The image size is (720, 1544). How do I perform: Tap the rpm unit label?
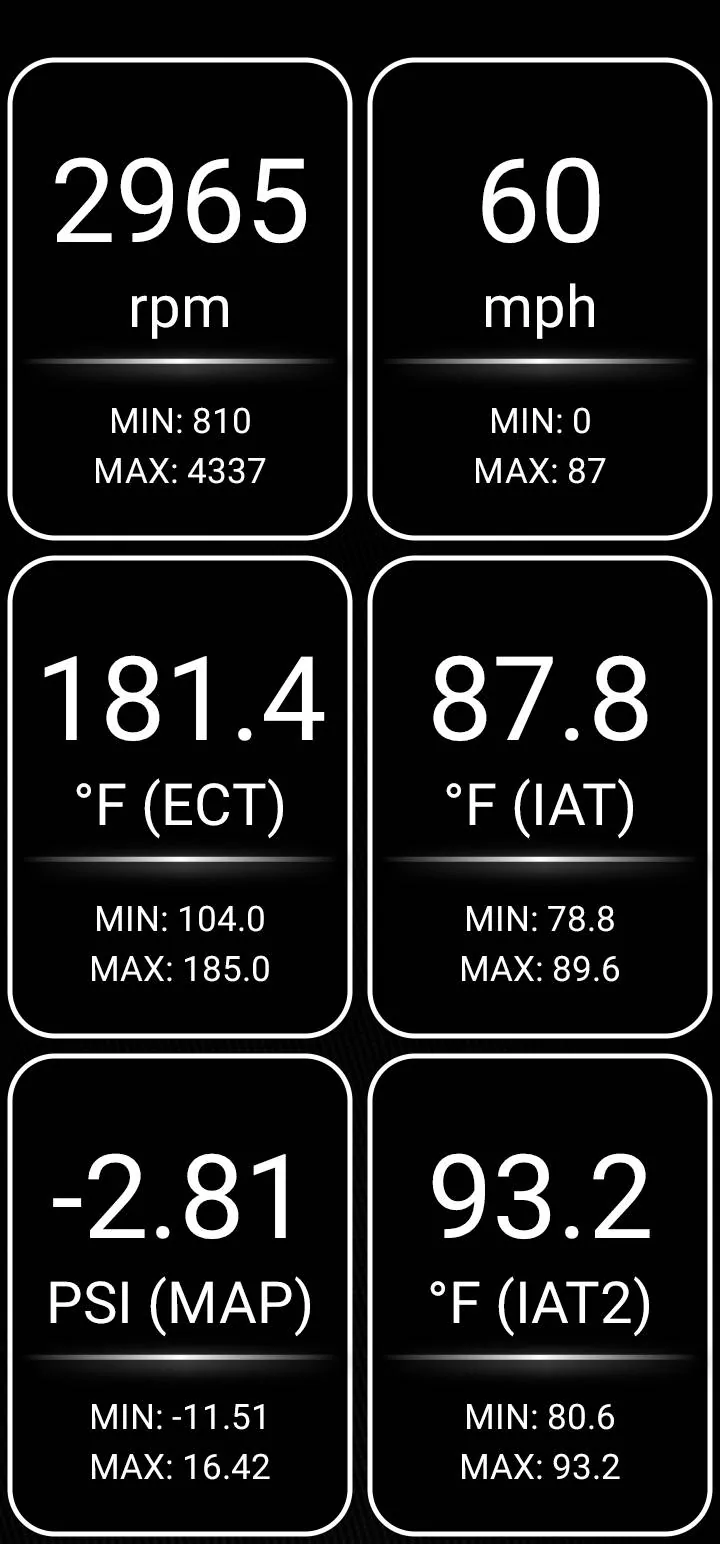(x=180, y=308)
